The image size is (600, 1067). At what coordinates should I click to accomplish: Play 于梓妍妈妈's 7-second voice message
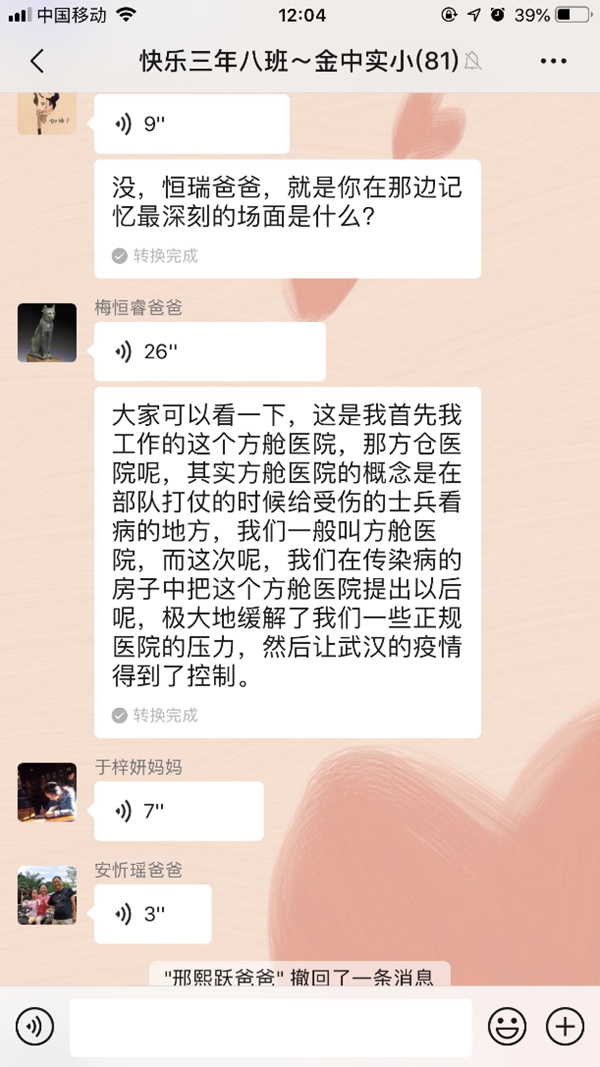[x=178, y=811]
